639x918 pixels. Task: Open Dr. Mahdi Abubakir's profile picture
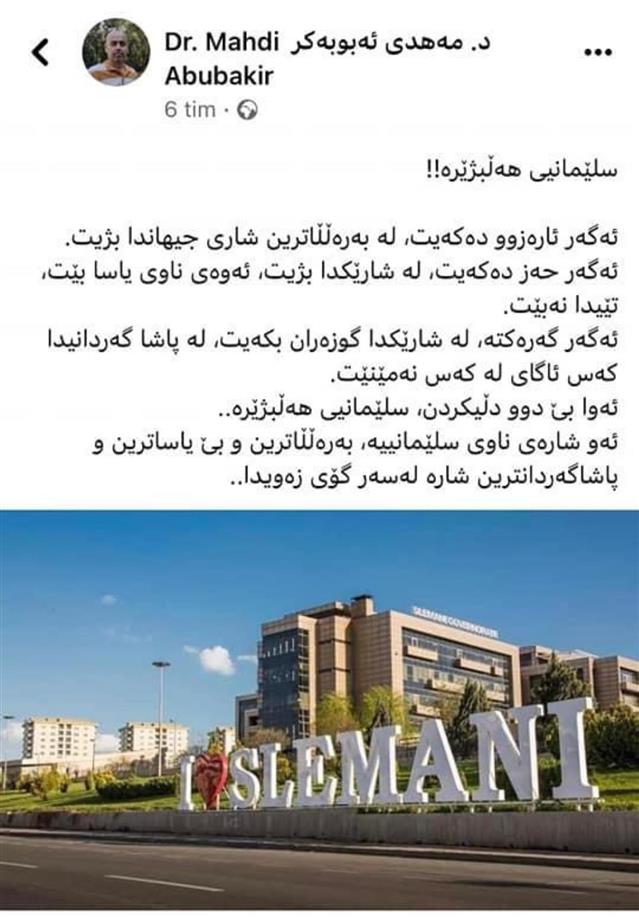pos(116,52)
